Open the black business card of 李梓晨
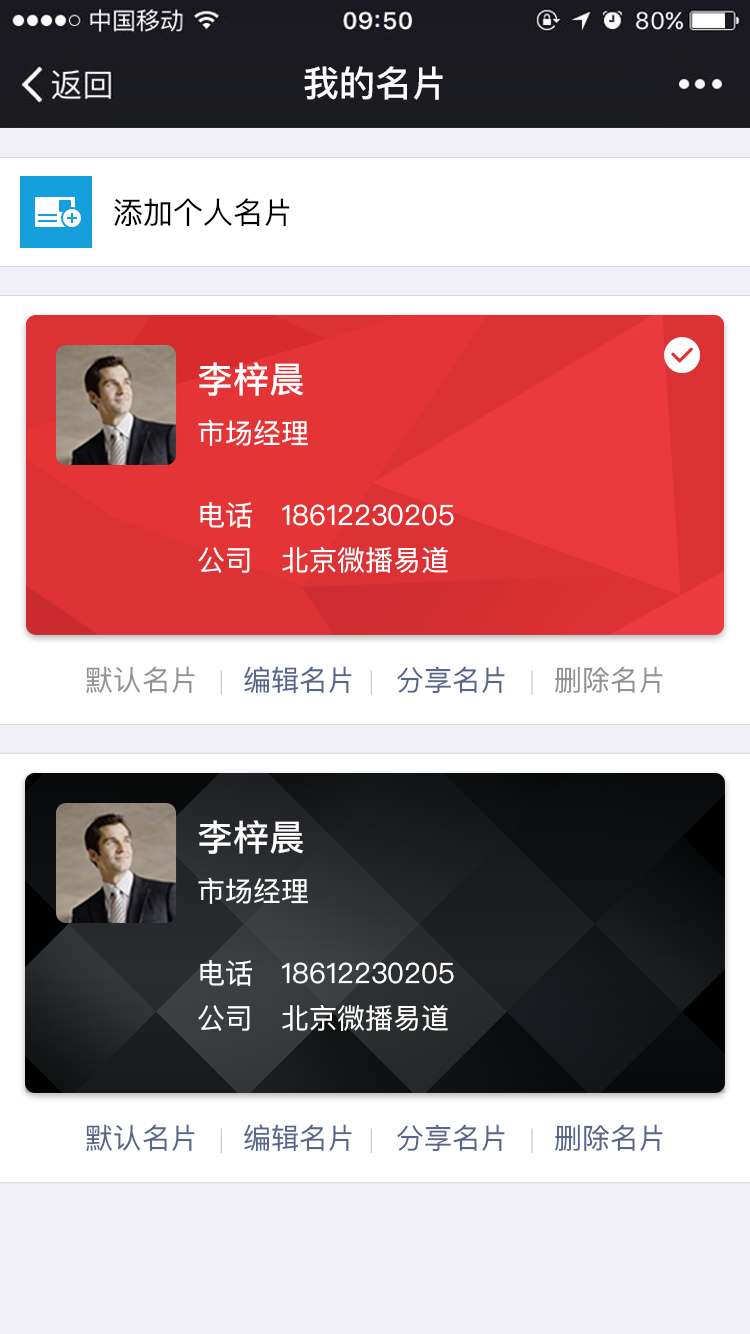 (x=374, y=932)
